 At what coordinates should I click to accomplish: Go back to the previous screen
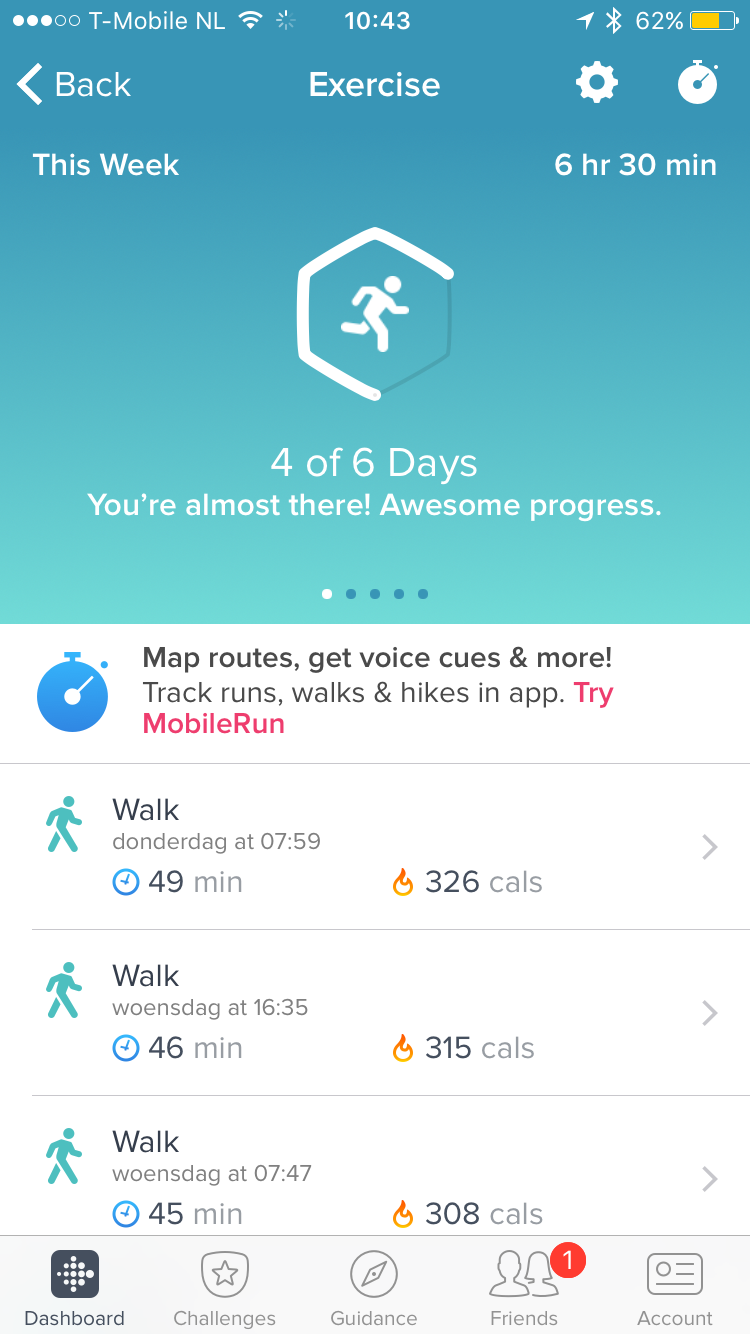click(x=74, y=85)
